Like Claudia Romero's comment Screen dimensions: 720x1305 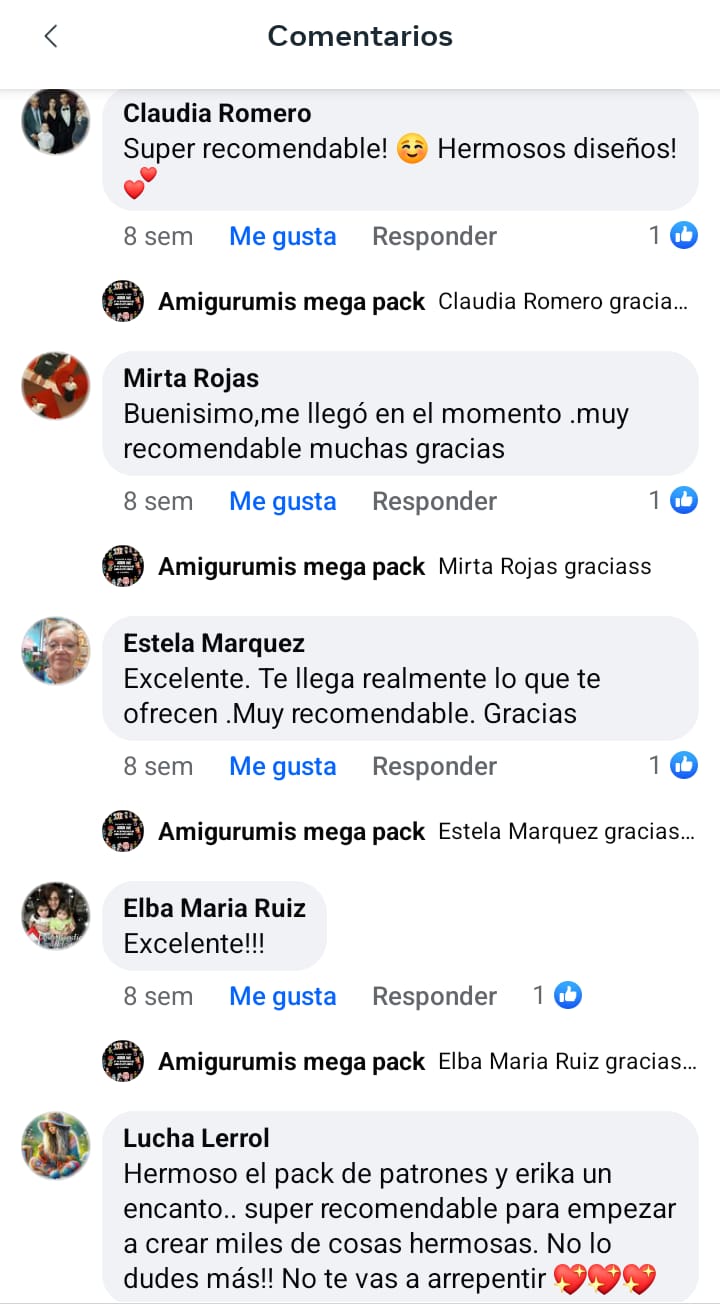(282, 236)
